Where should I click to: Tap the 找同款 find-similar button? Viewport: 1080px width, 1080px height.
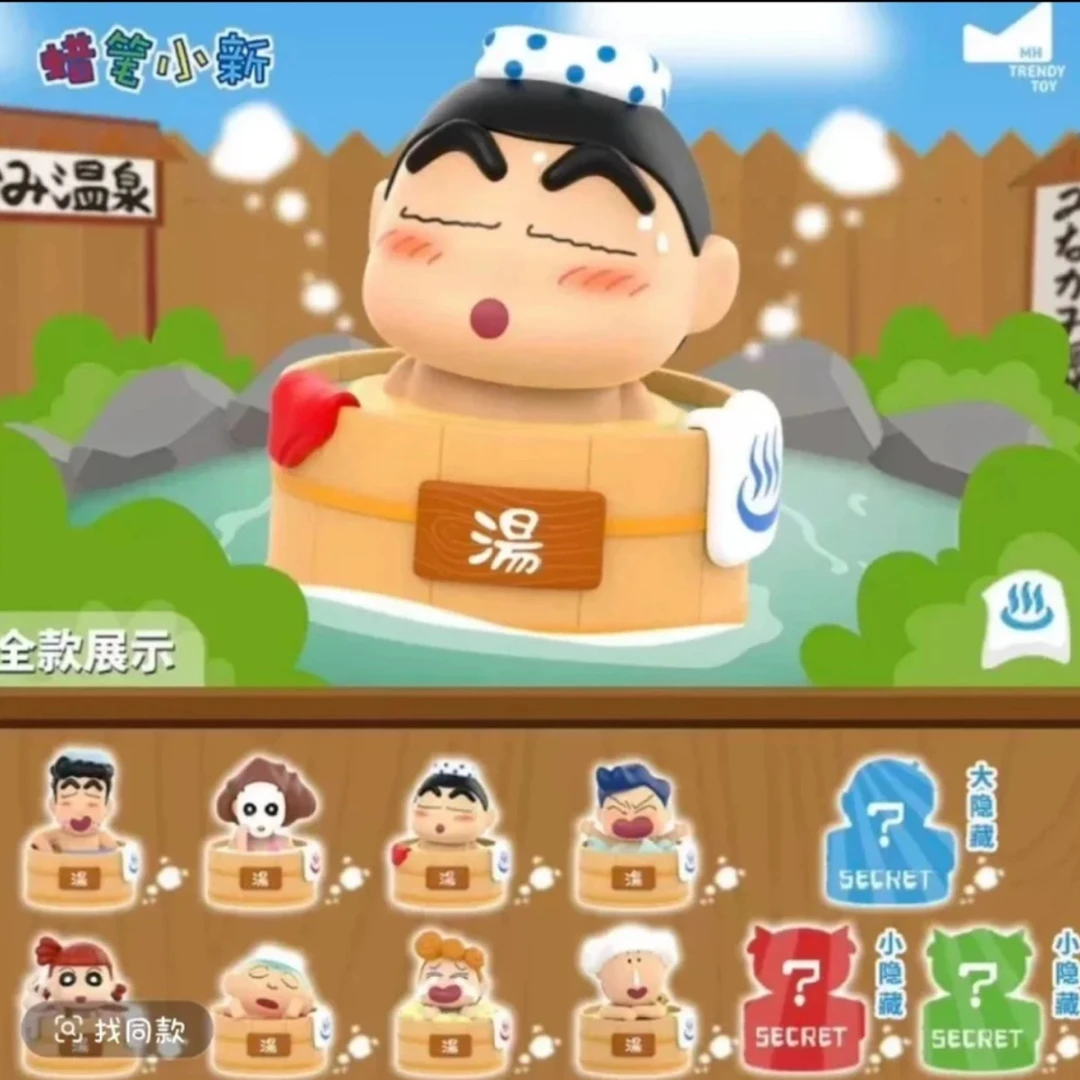[117, 1030]
